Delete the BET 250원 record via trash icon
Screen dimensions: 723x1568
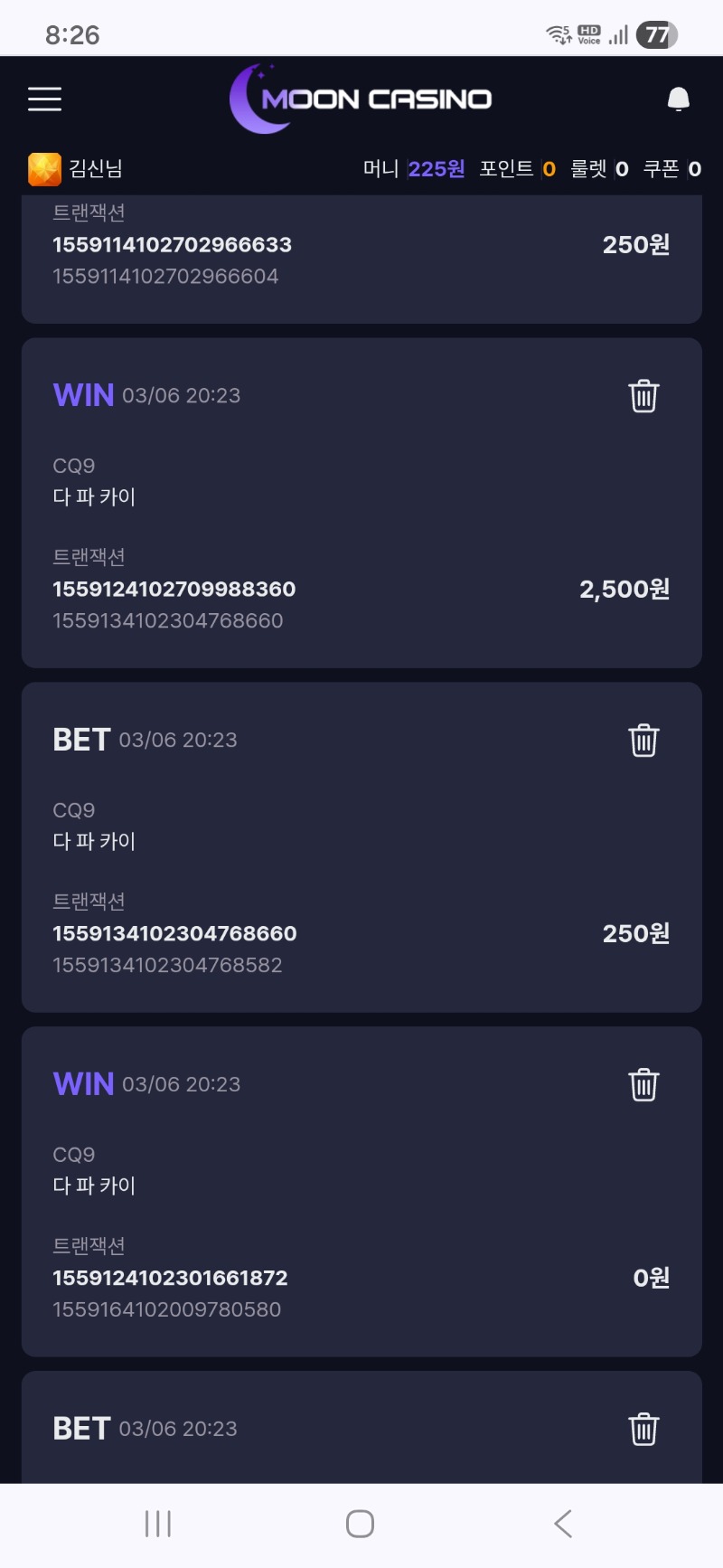643,740
